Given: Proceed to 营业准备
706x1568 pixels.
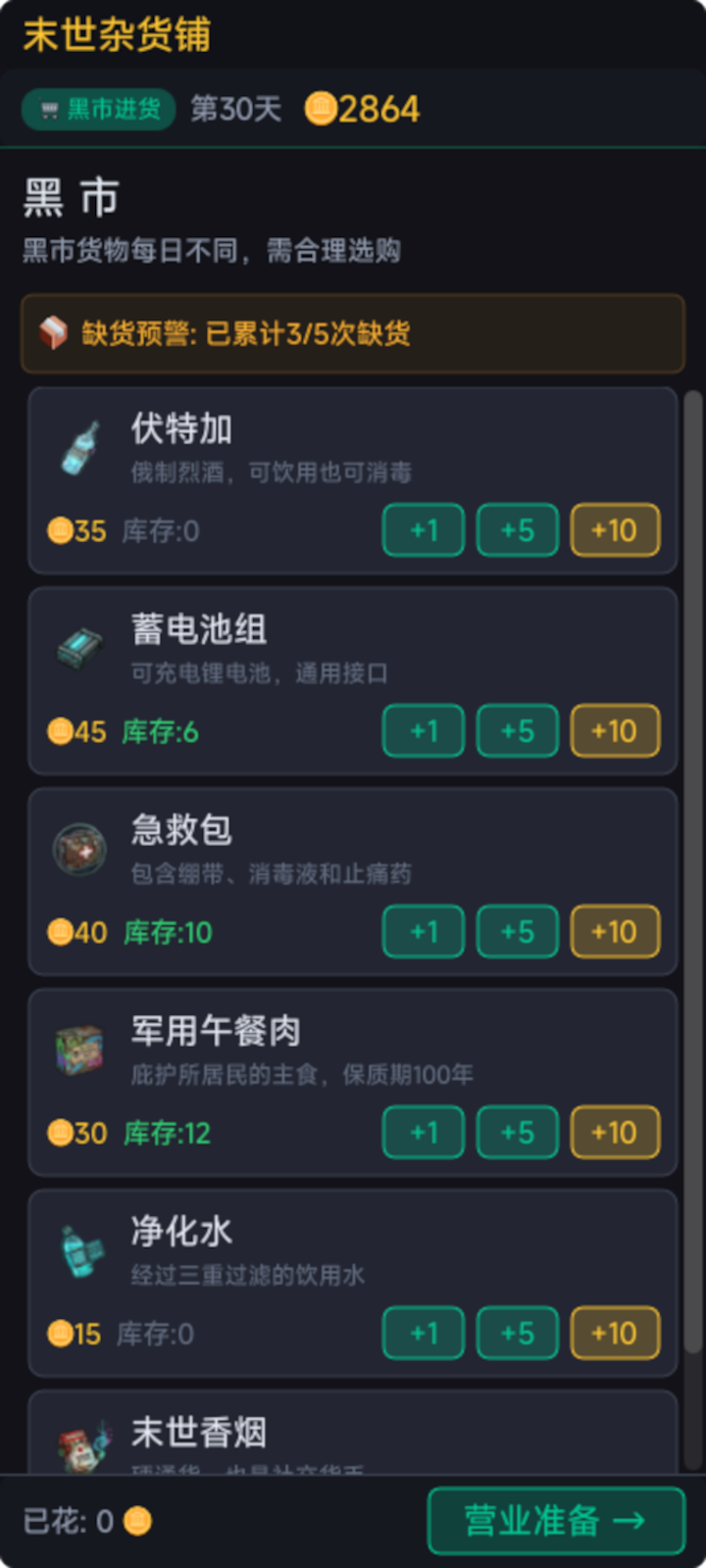Looking at the screenshot, I should [x=555, y=1520].
